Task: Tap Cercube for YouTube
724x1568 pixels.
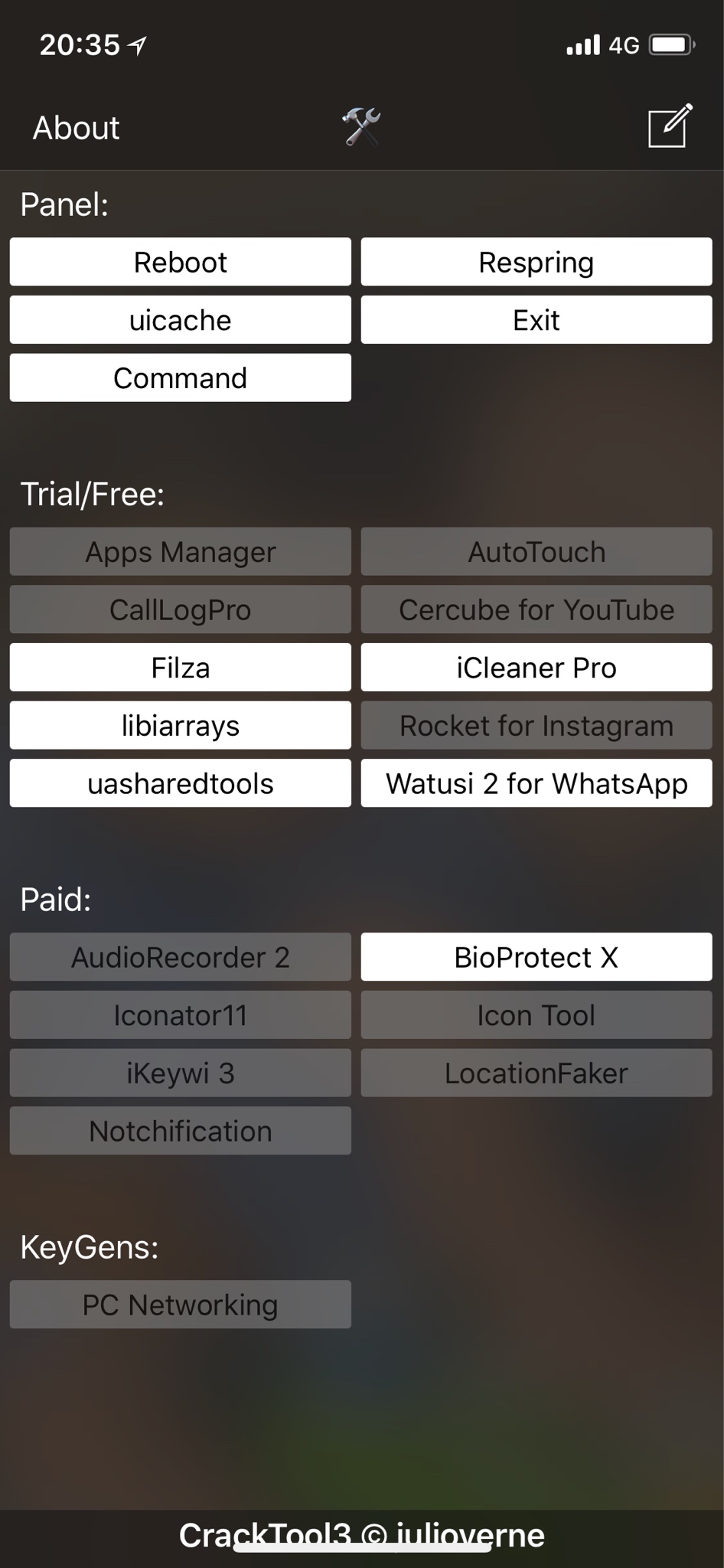Action: pos(536,610)
